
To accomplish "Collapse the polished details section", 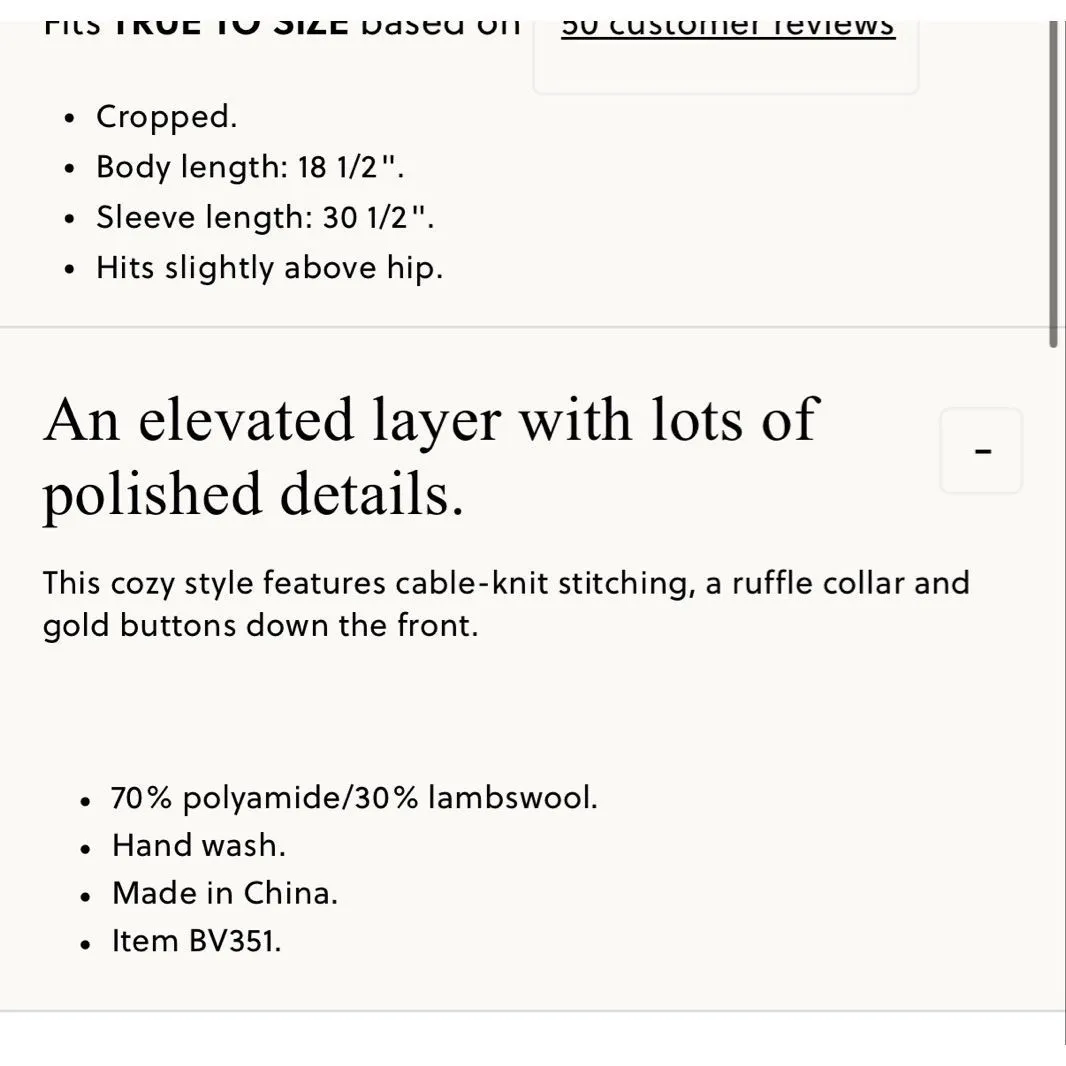I will click(x=981, y=451).
